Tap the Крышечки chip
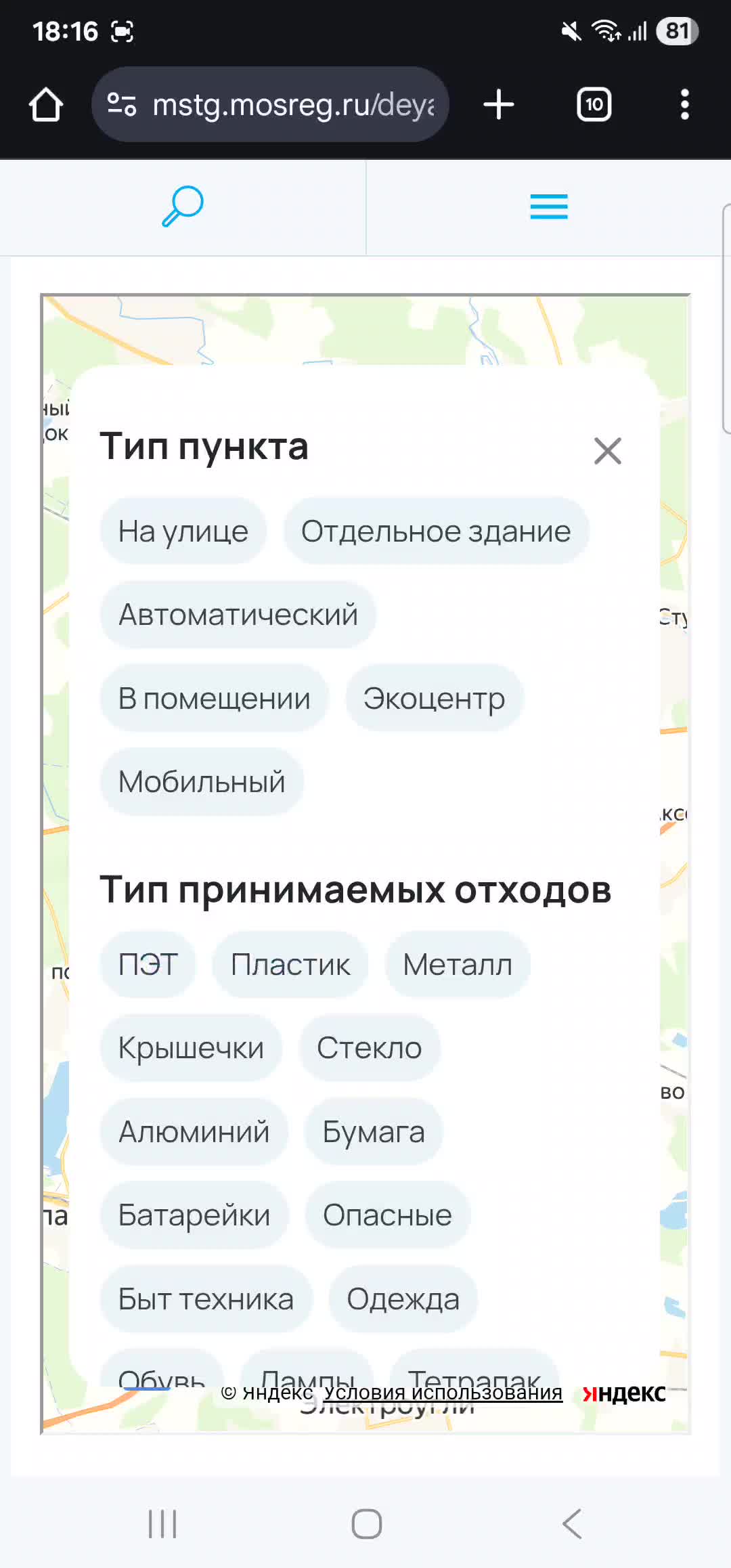 point(191,1048)
